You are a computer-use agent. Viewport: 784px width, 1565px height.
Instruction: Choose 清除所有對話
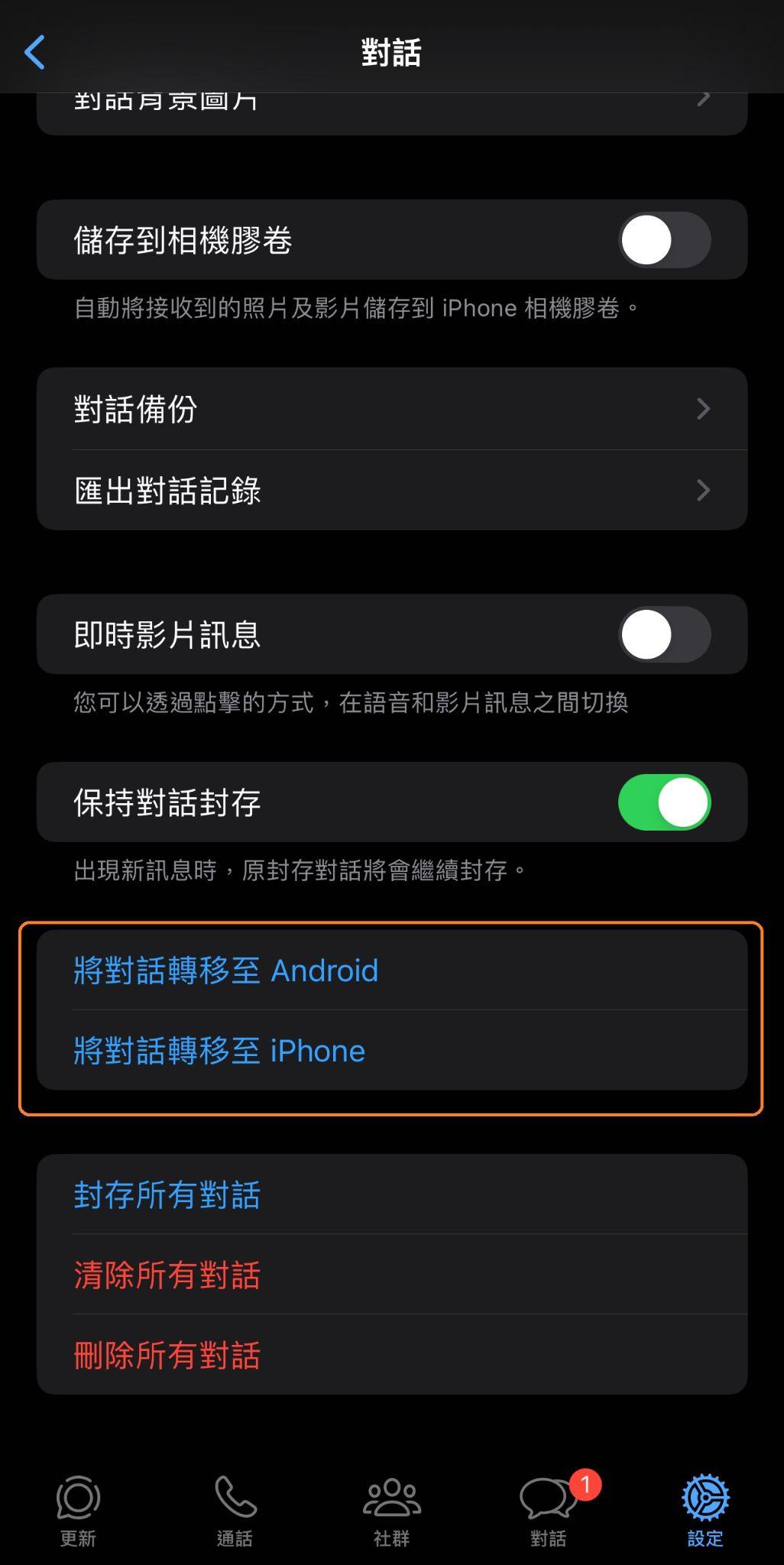pos(167,1275)
